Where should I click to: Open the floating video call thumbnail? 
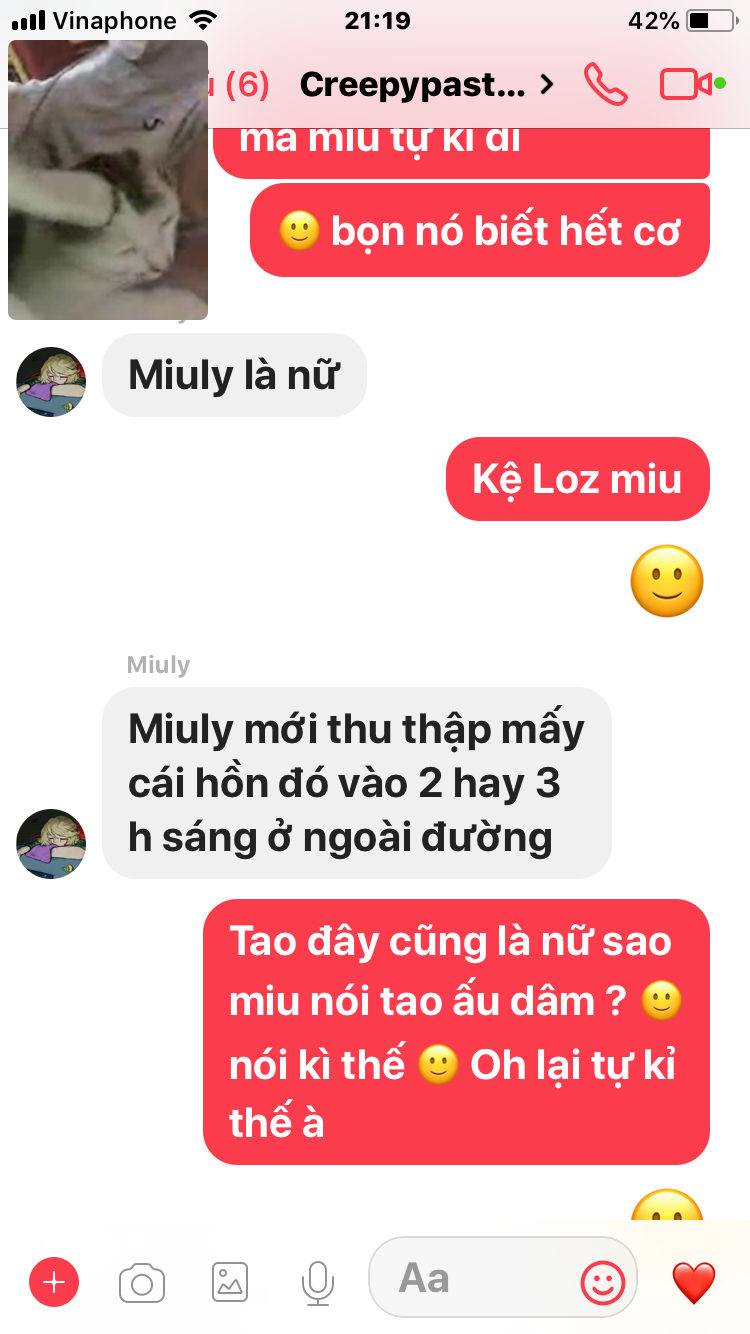tap(108, 180)
